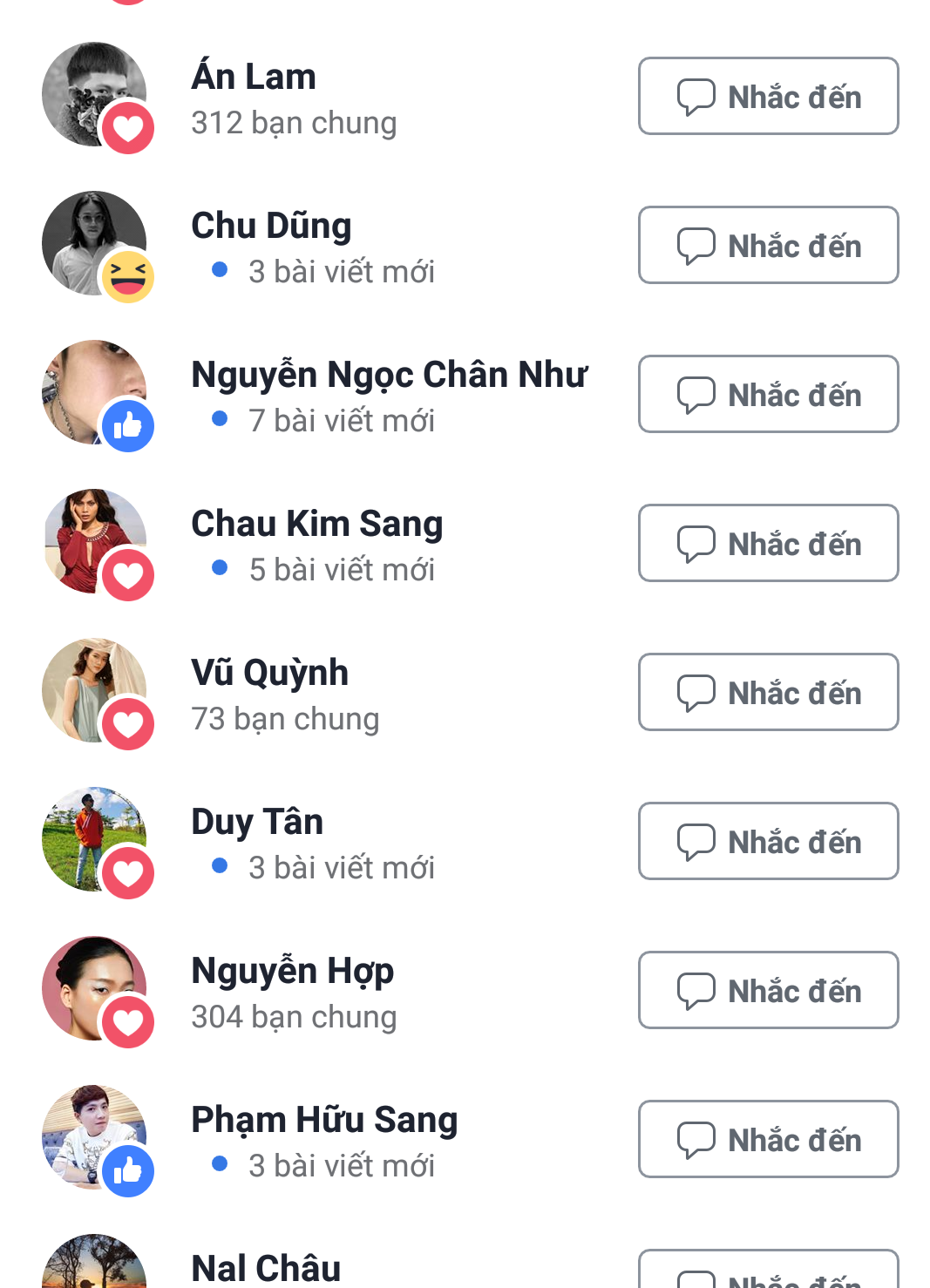930x1288 pixels.
Task: View Nguyễn Ngọc Chân Như's profile
Action: pyautogui.click(x=389, y=375)
